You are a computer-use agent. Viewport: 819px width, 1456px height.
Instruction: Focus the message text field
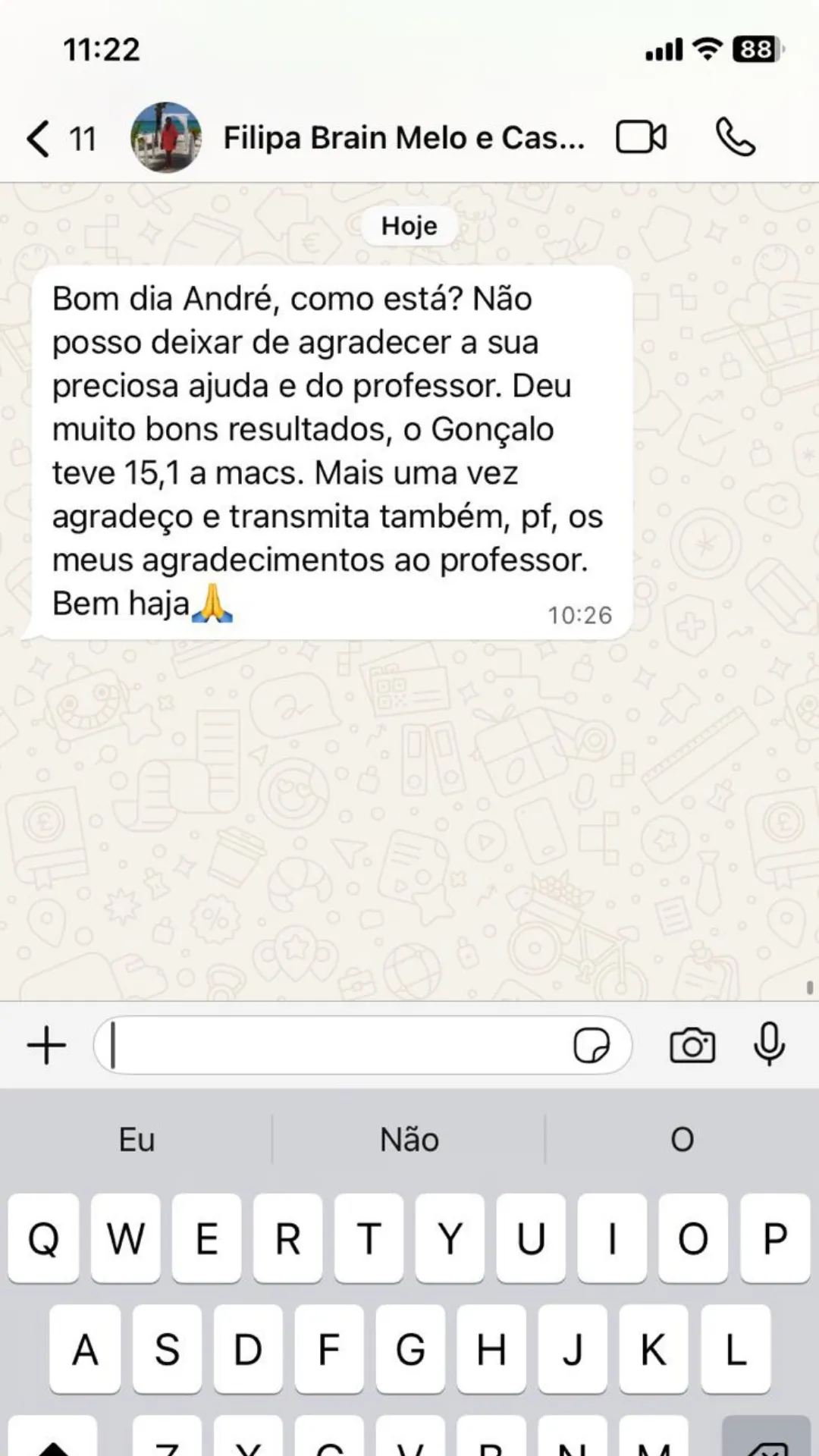334,1046
